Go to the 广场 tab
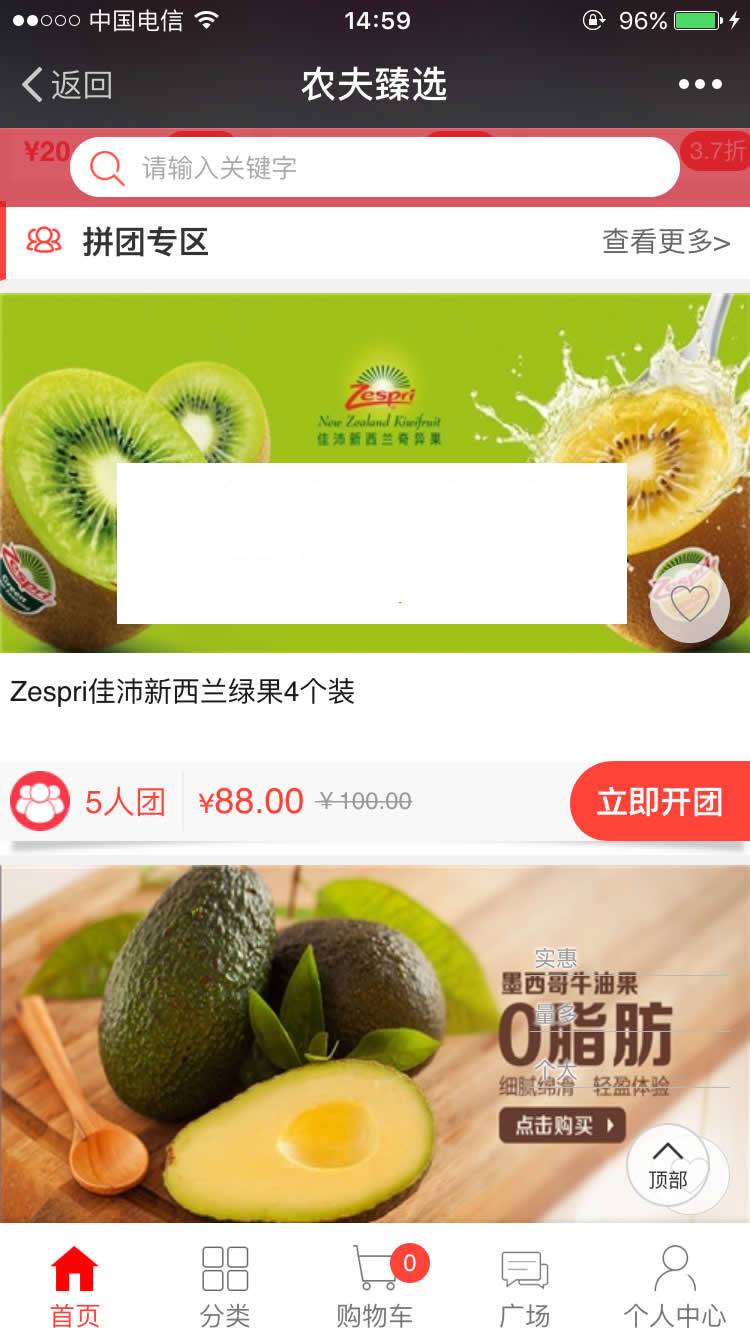 525,1287
